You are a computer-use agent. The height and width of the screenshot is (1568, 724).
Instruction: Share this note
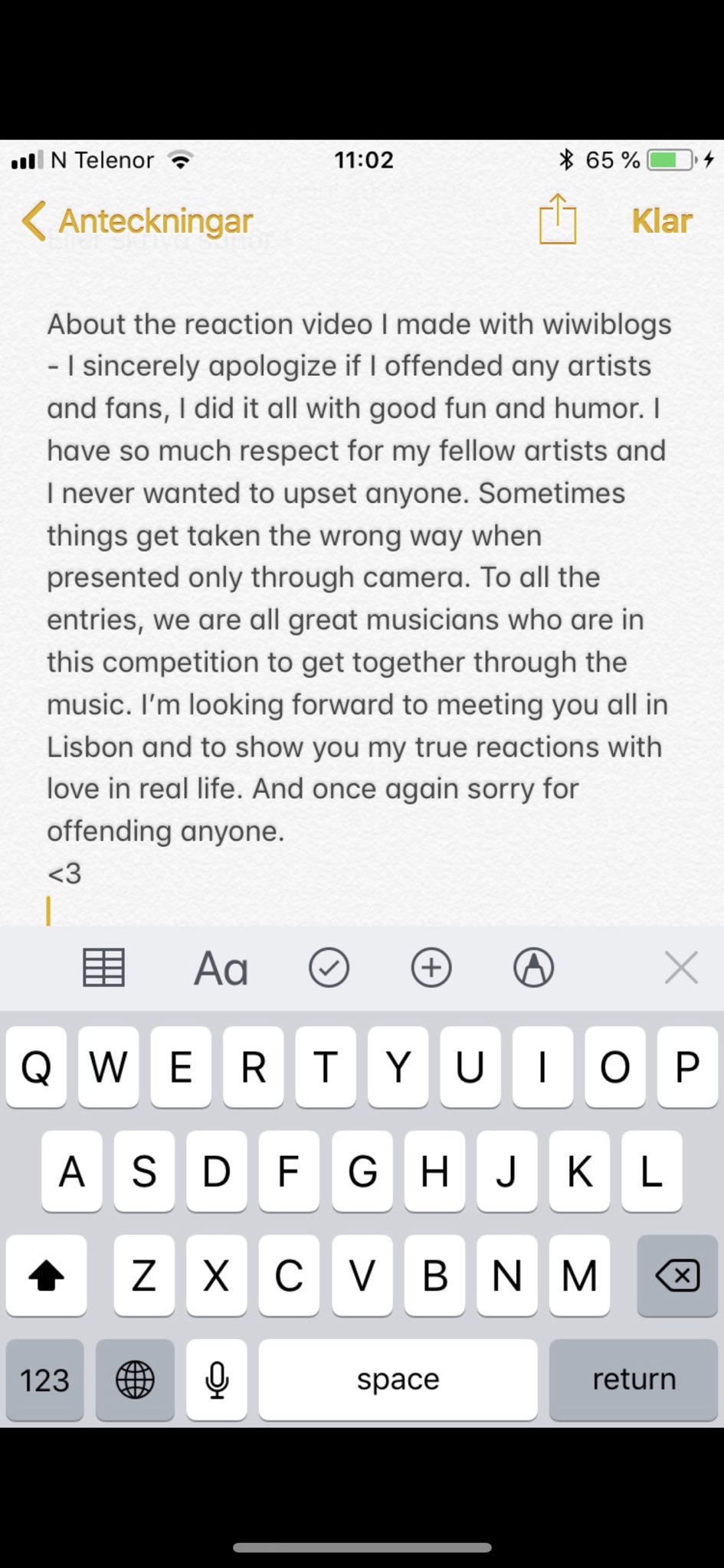pyautogui.click(x=558, y=219)
